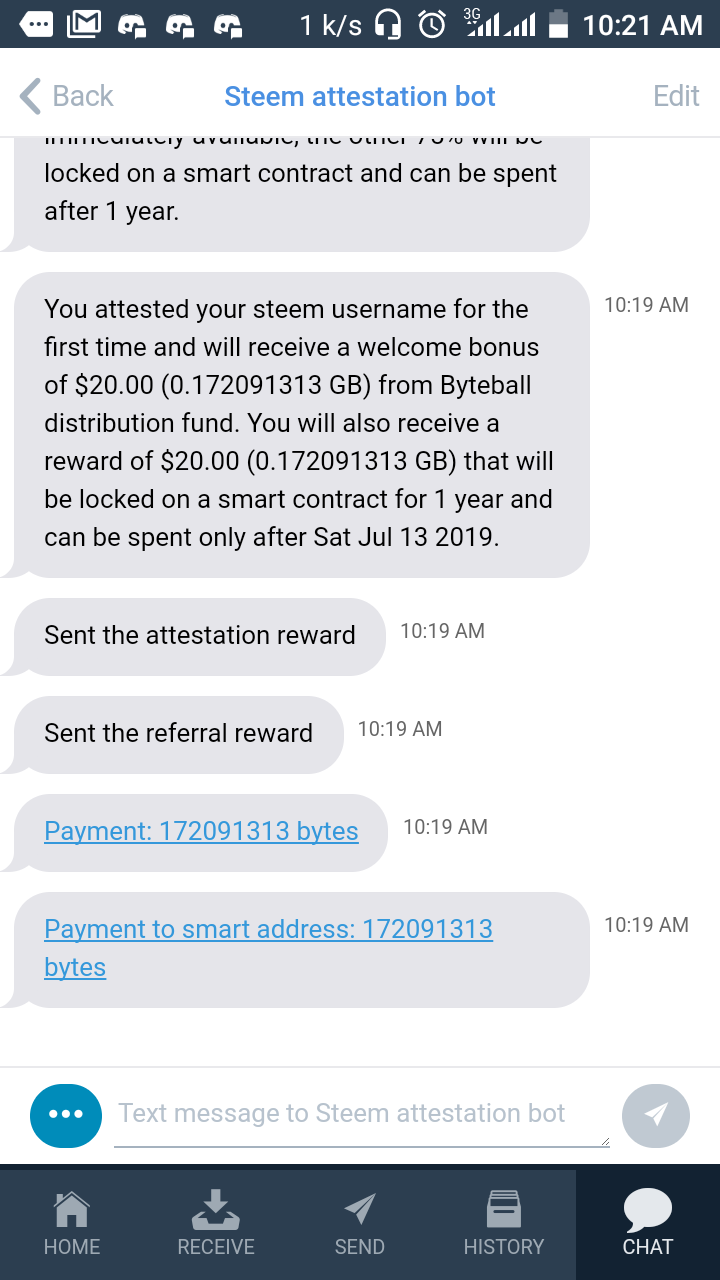Viewport: 720px width, 1280px height.
Task: Open the Payment to smart address link
Action: (x=268, y=930)
